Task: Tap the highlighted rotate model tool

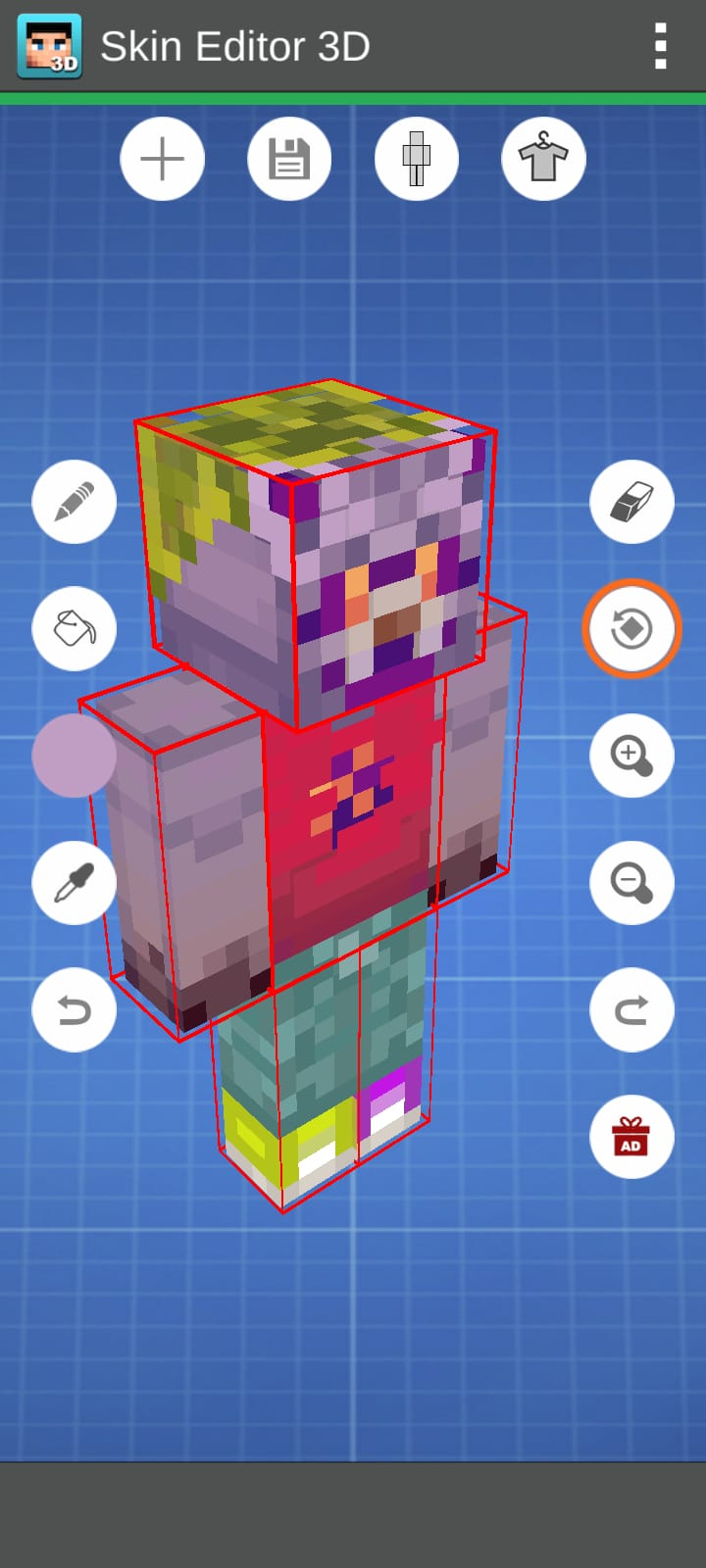Action: tap(631, 628)
